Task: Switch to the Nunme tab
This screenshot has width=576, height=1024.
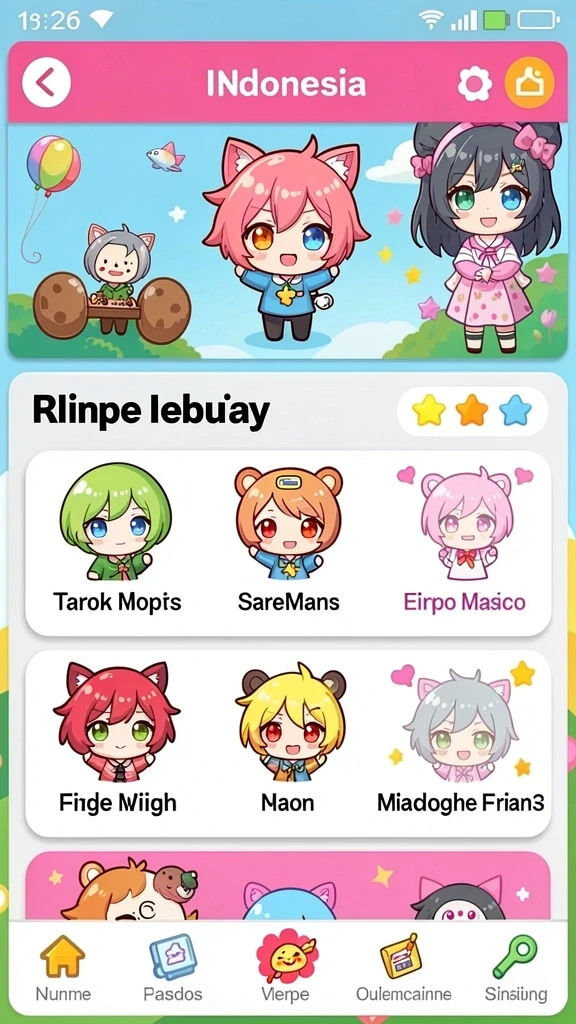Action: (63, 968)
